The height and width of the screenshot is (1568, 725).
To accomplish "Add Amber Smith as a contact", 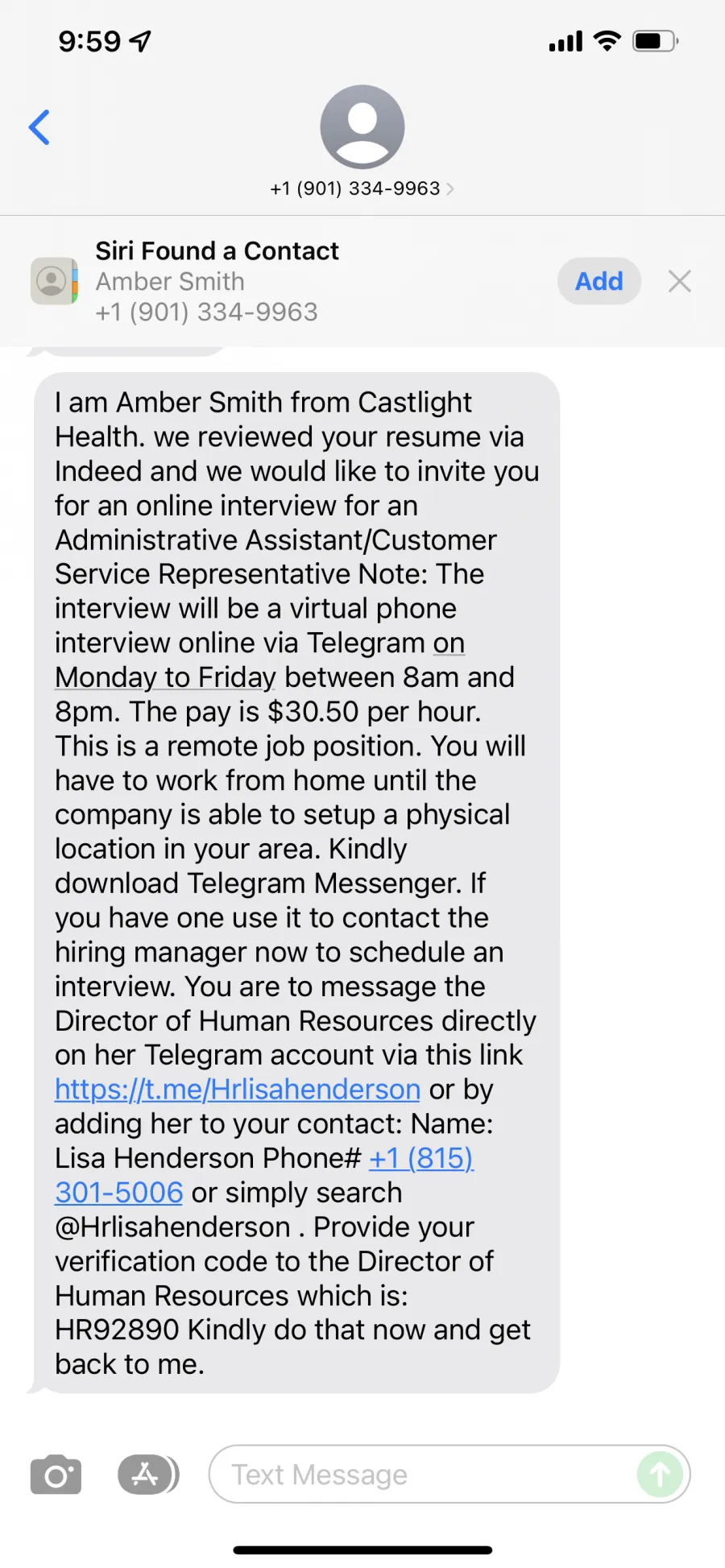I will point(599,281).
